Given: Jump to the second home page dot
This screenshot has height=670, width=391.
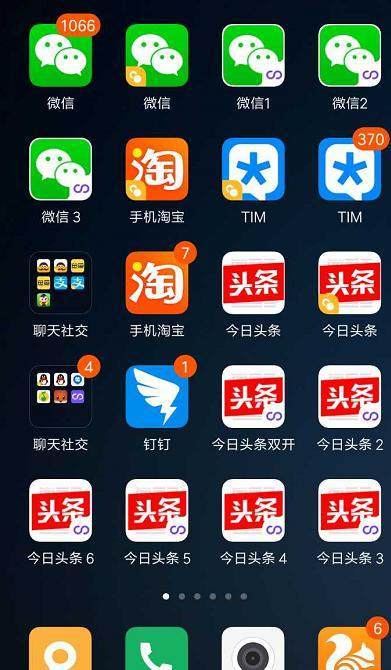Looking at the screenshot, I should pos(182,596).
